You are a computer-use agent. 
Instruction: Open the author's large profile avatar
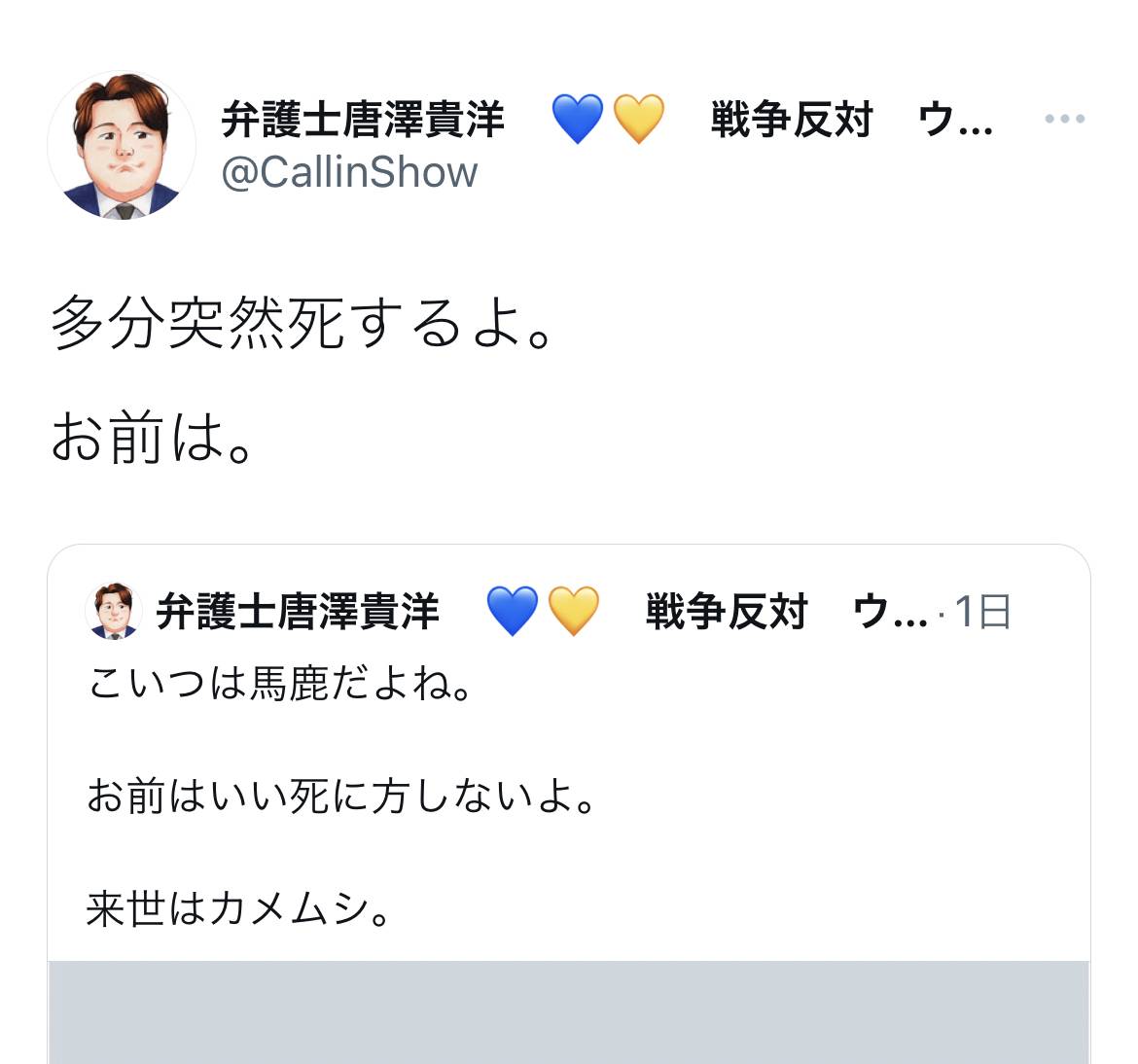(123, 145)
